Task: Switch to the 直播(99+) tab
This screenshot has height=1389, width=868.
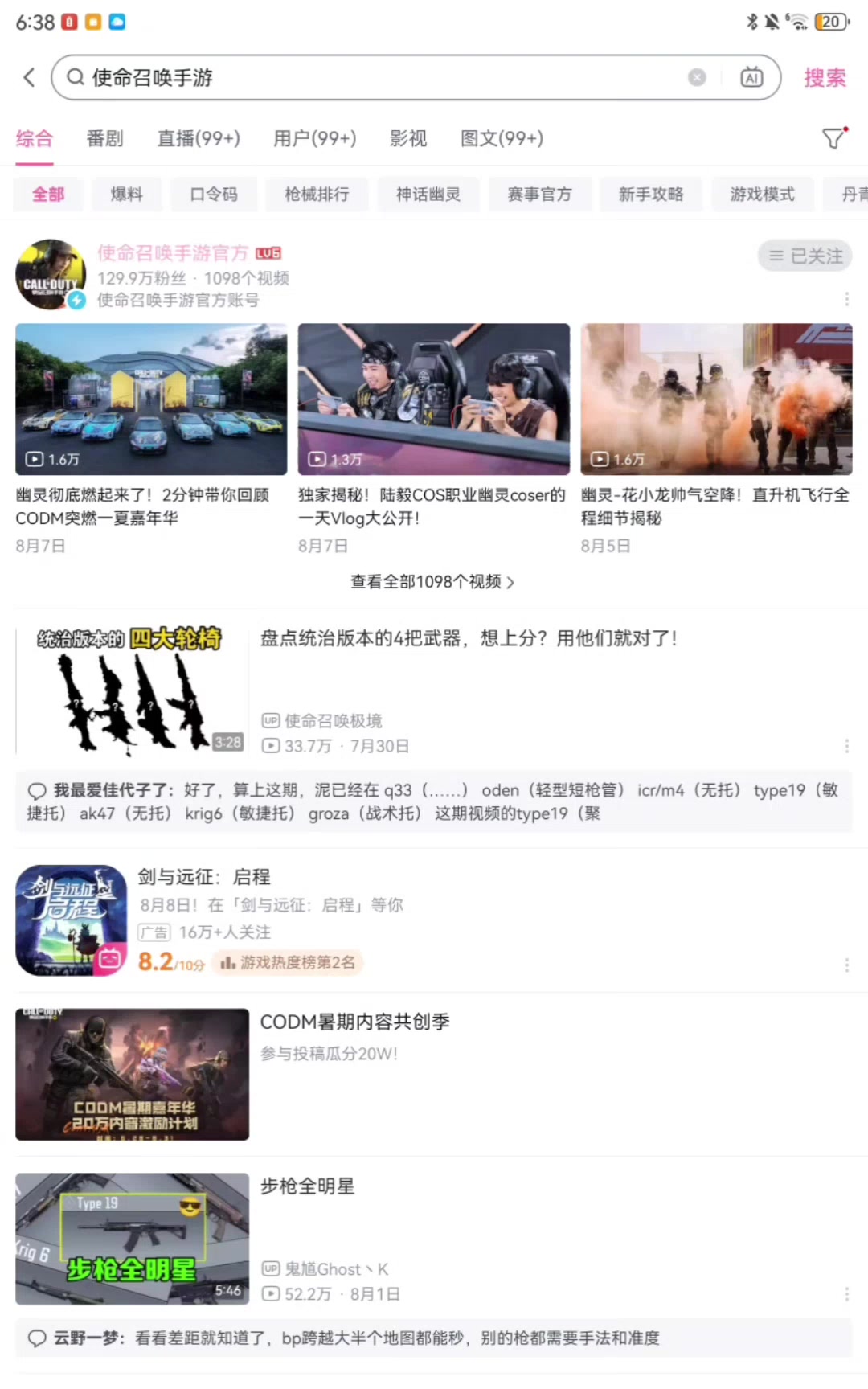Action: click(x=199, y=138)
